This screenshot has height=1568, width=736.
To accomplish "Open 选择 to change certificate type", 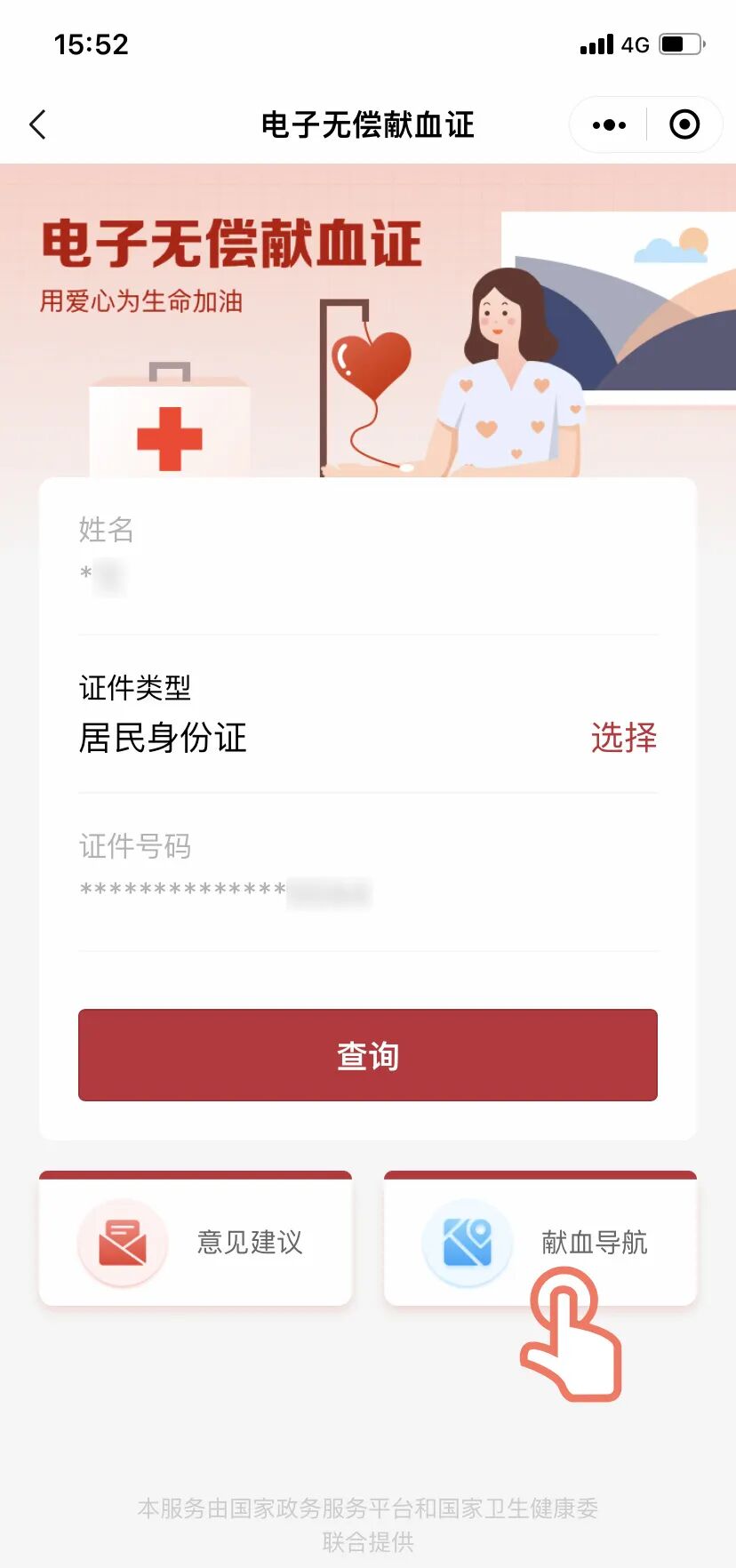I will 623,739.
